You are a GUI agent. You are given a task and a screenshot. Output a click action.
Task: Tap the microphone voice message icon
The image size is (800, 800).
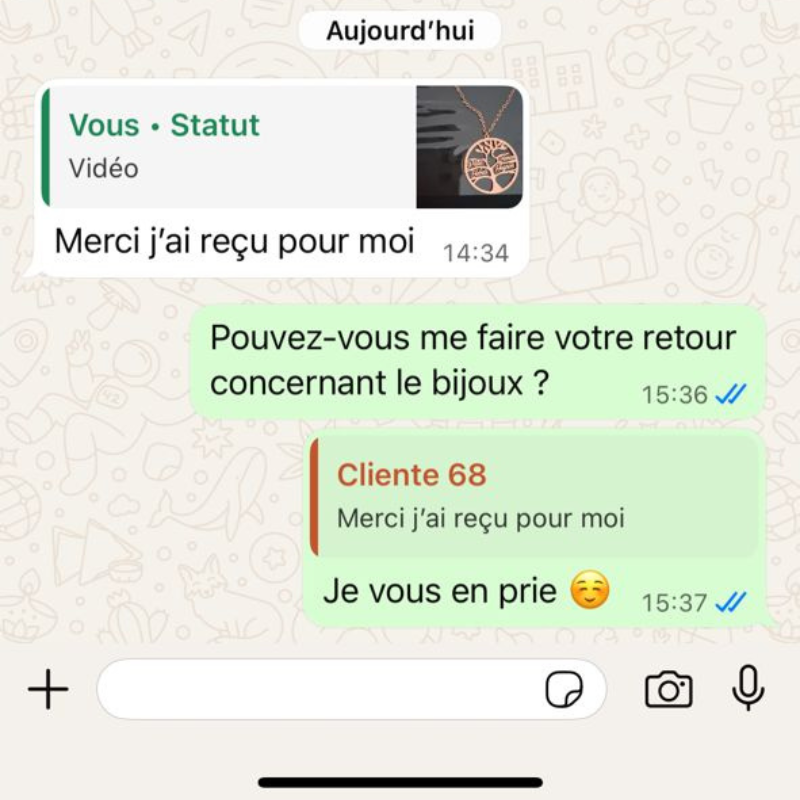point(748,688)
